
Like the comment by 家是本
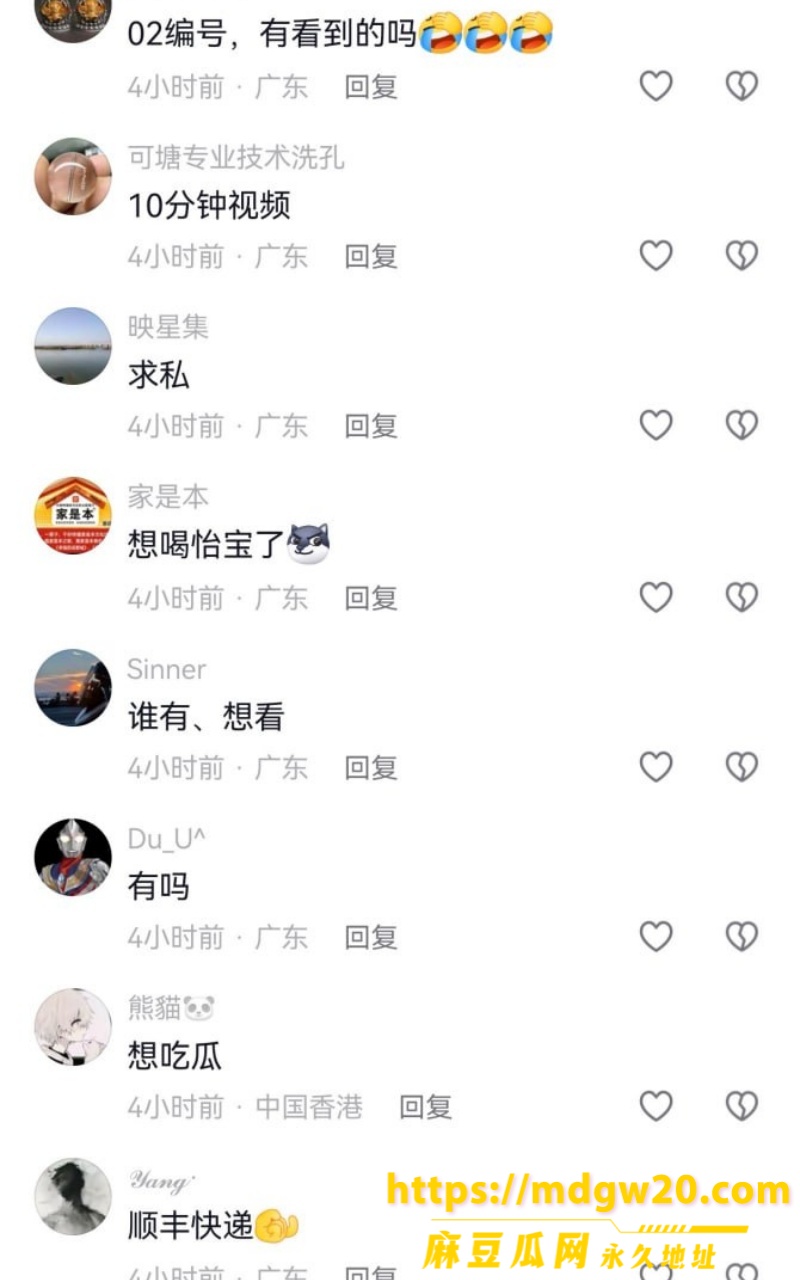tap(656, 597)
